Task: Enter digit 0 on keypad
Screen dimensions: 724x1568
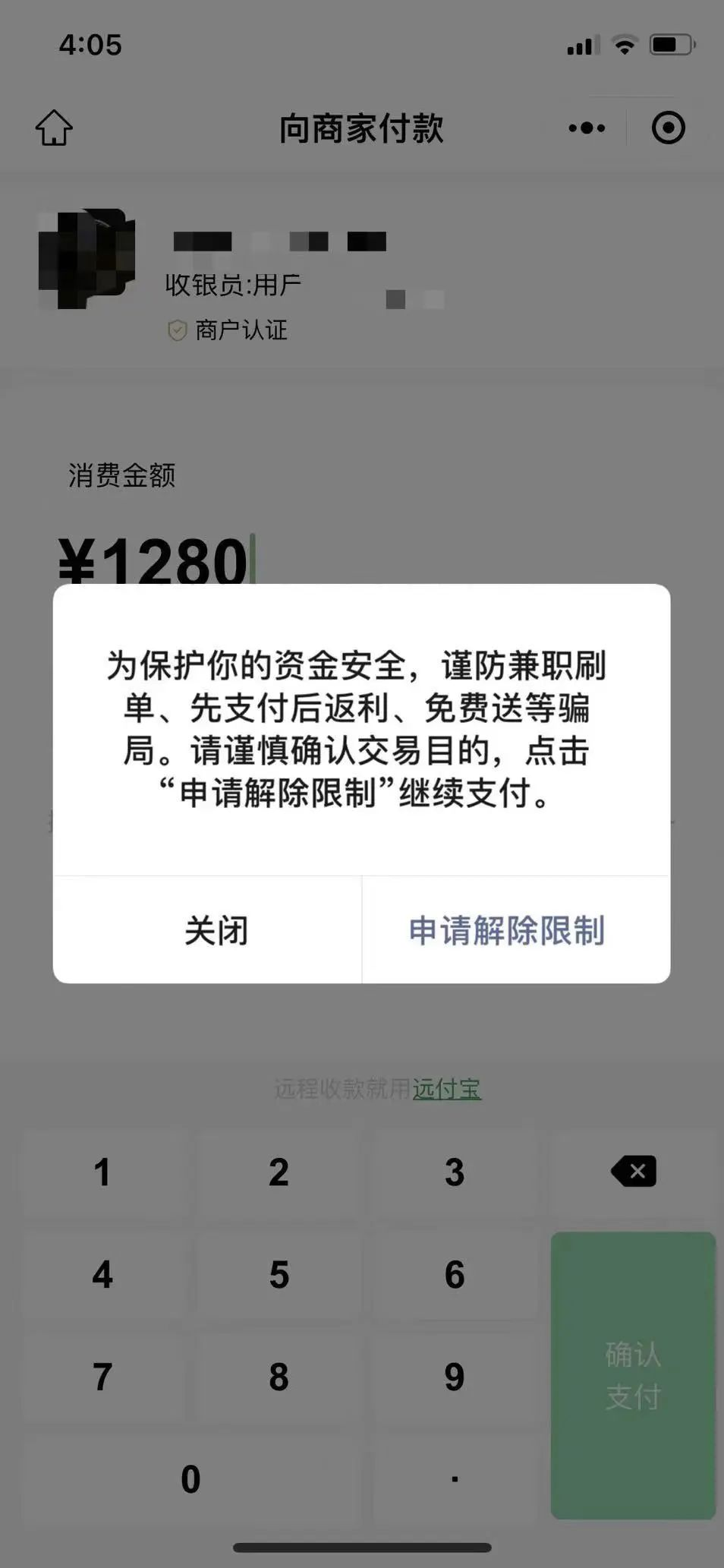Action: pyautogui.click(x=190, y=1479)
